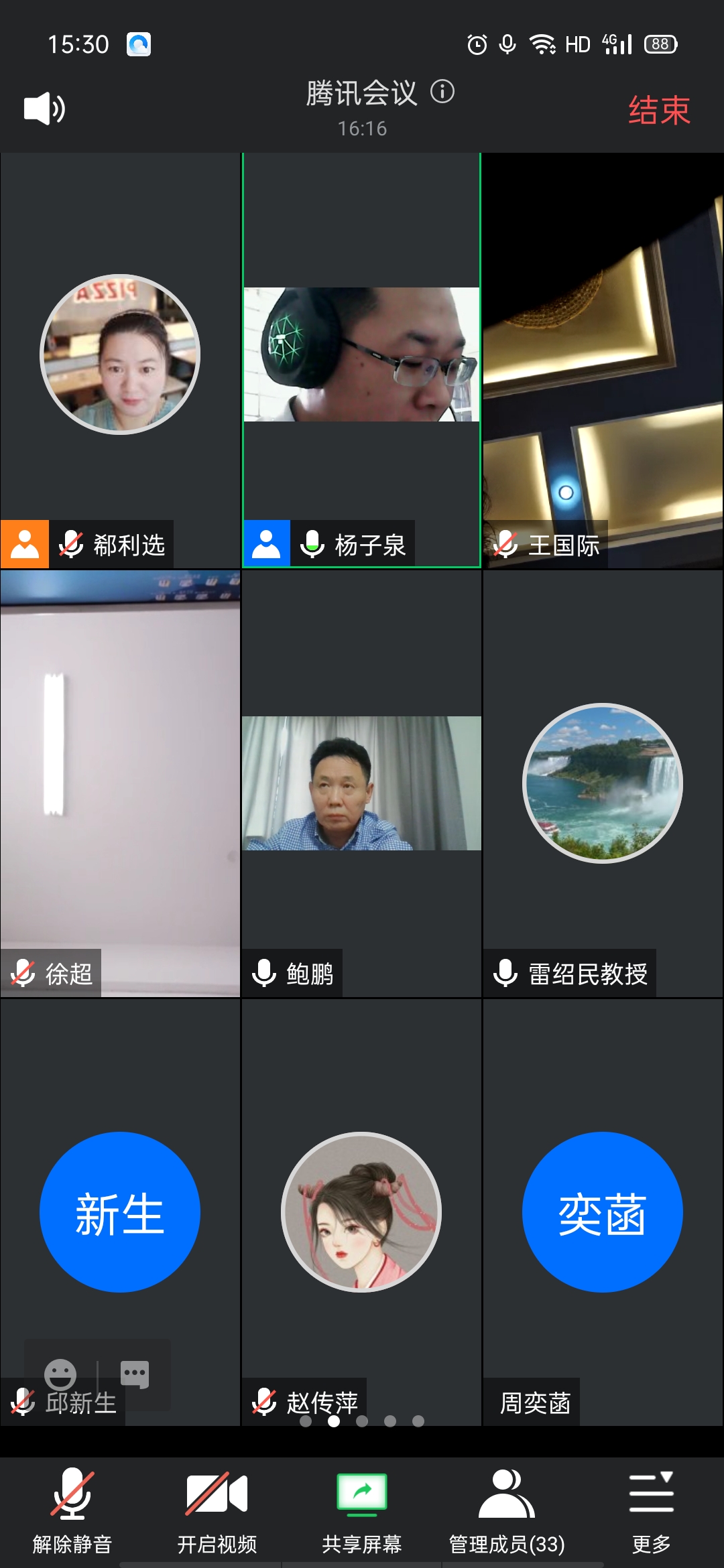Select 周奕菡's participant tile
Screen dimensions: 724x1568
coord(603,1212)
